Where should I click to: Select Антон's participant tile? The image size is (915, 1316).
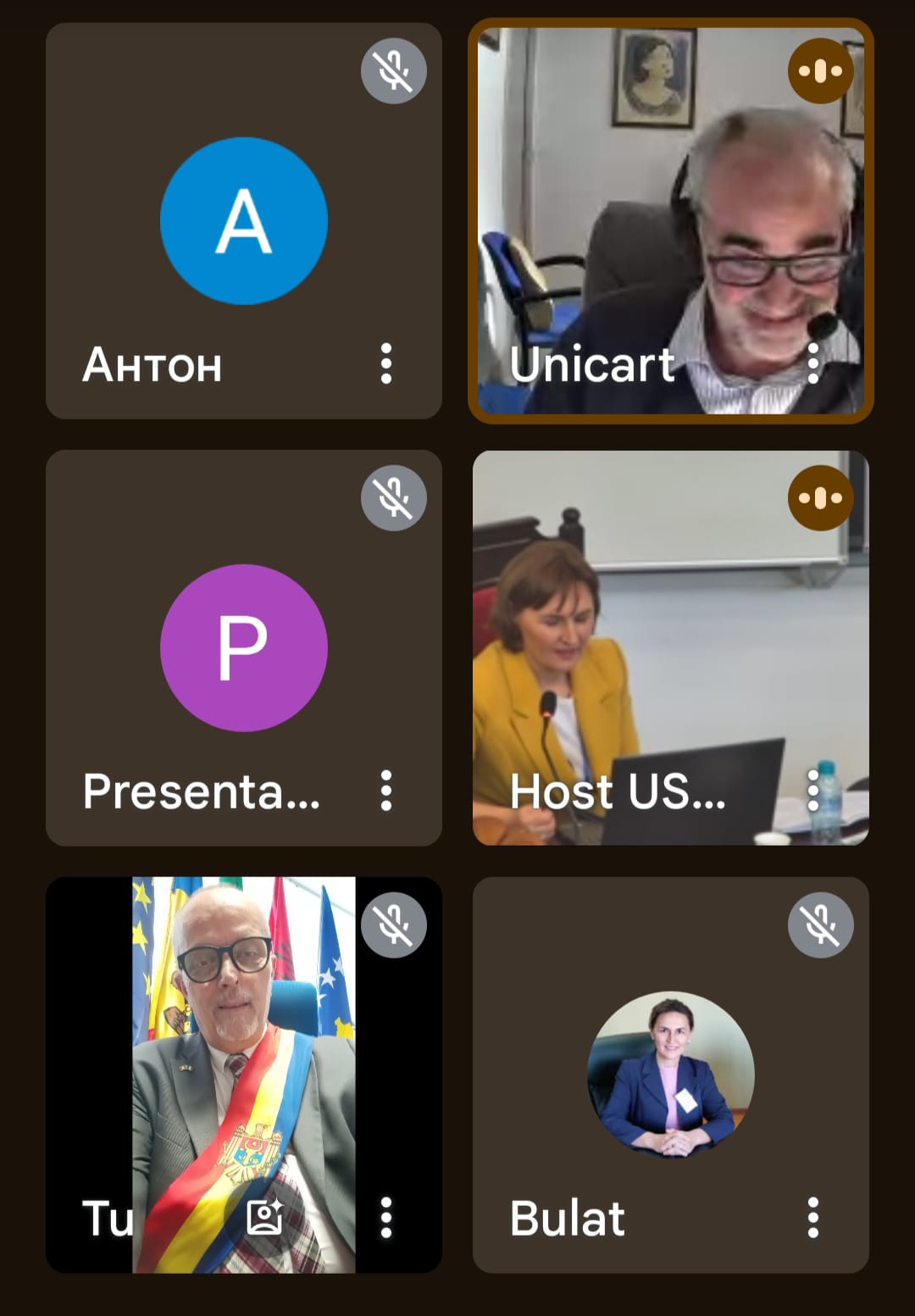click(x=243, y=220)
